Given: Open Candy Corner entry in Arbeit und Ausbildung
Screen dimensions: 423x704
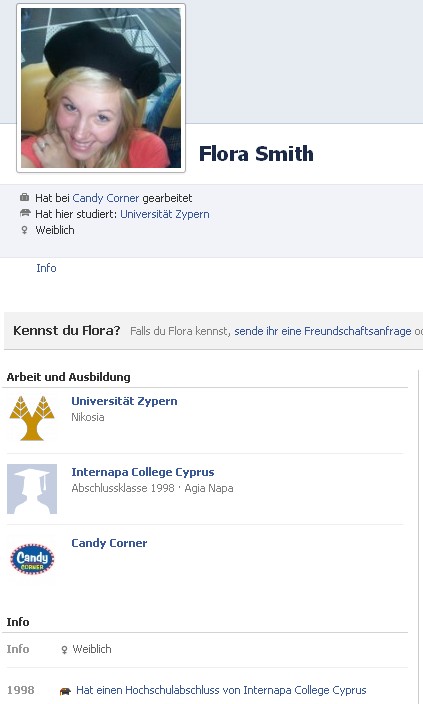Looking at the screenshot, I should (109, 543).
